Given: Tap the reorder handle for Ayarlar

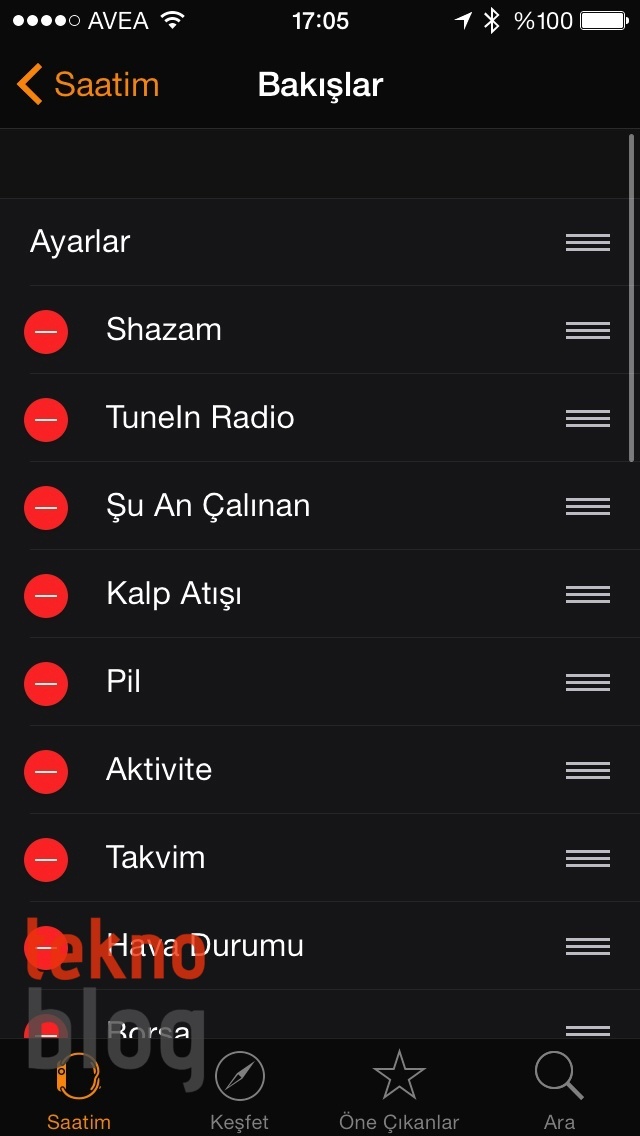Looking at the screenshot, I should coord(587,242).
